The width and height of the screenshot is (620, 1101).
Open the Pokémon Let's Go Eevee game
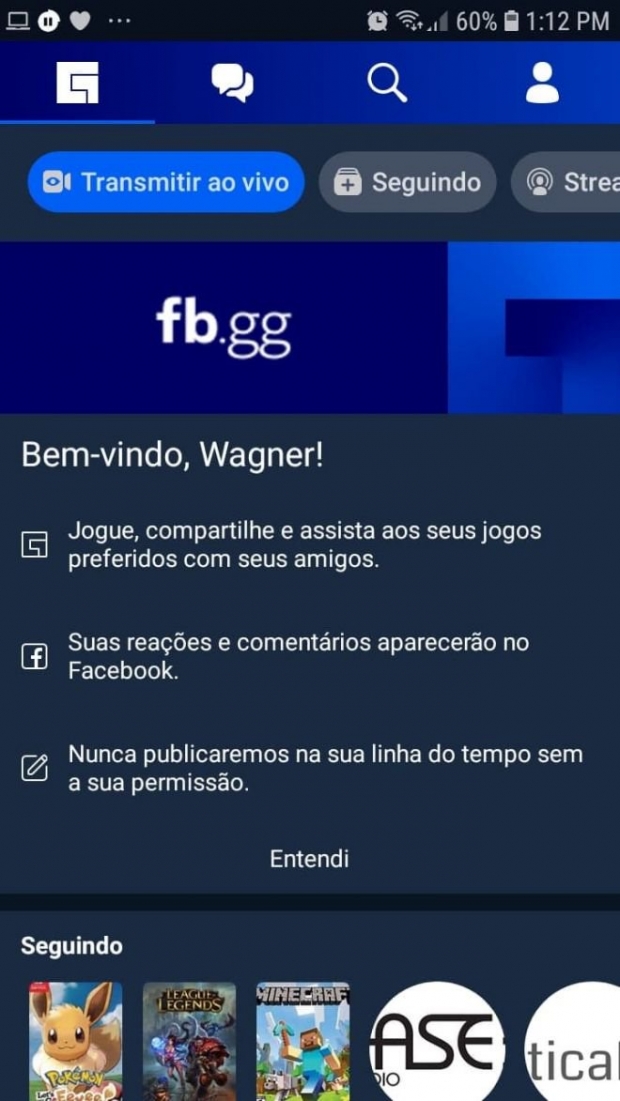(76, 1040)
